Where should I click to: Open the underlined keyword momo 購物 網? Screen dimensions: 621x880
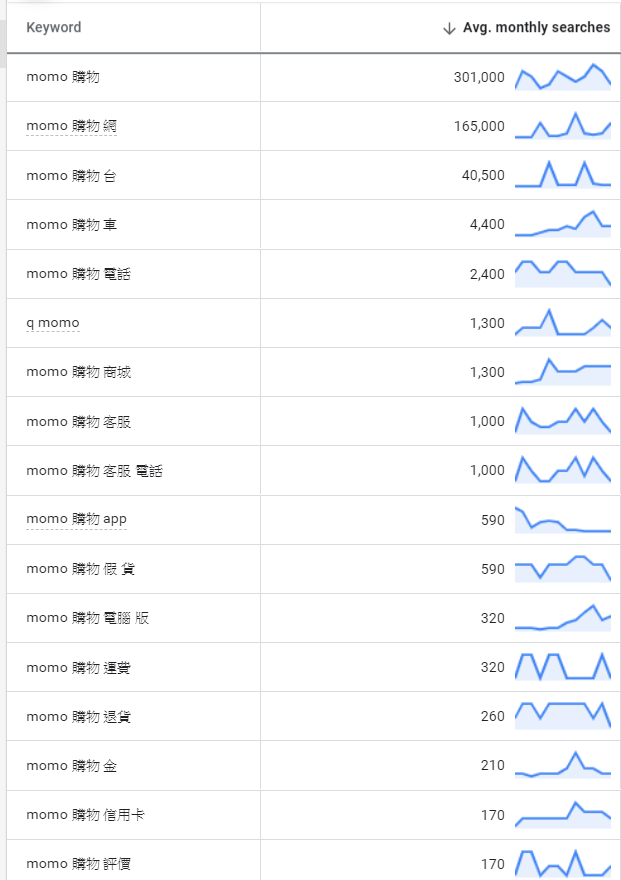(x=71, y=126)
